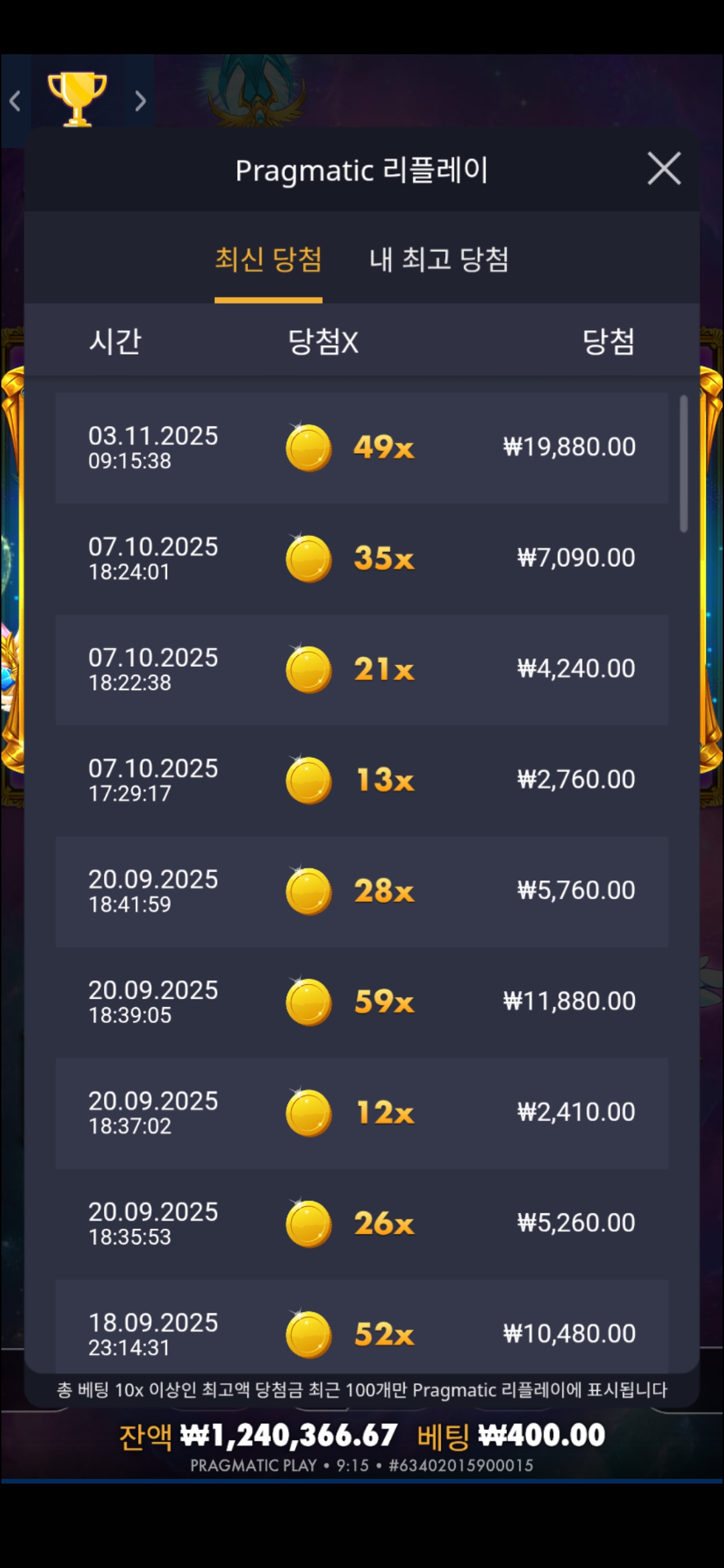Open the 28x win replay ₩5,760.00

click(362, 891)
